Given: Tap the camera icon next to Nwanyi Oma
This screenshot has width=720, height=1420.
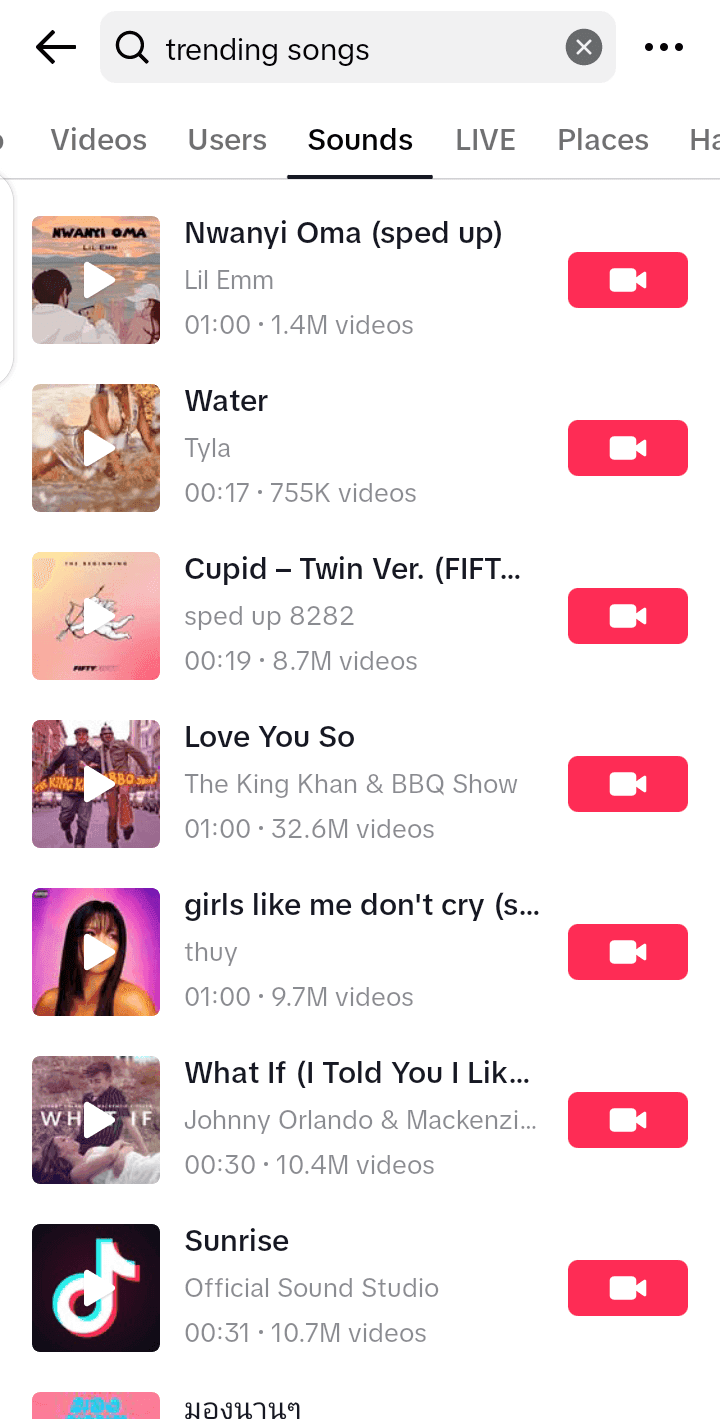Looking at the screenshot, I should point(627,280).
